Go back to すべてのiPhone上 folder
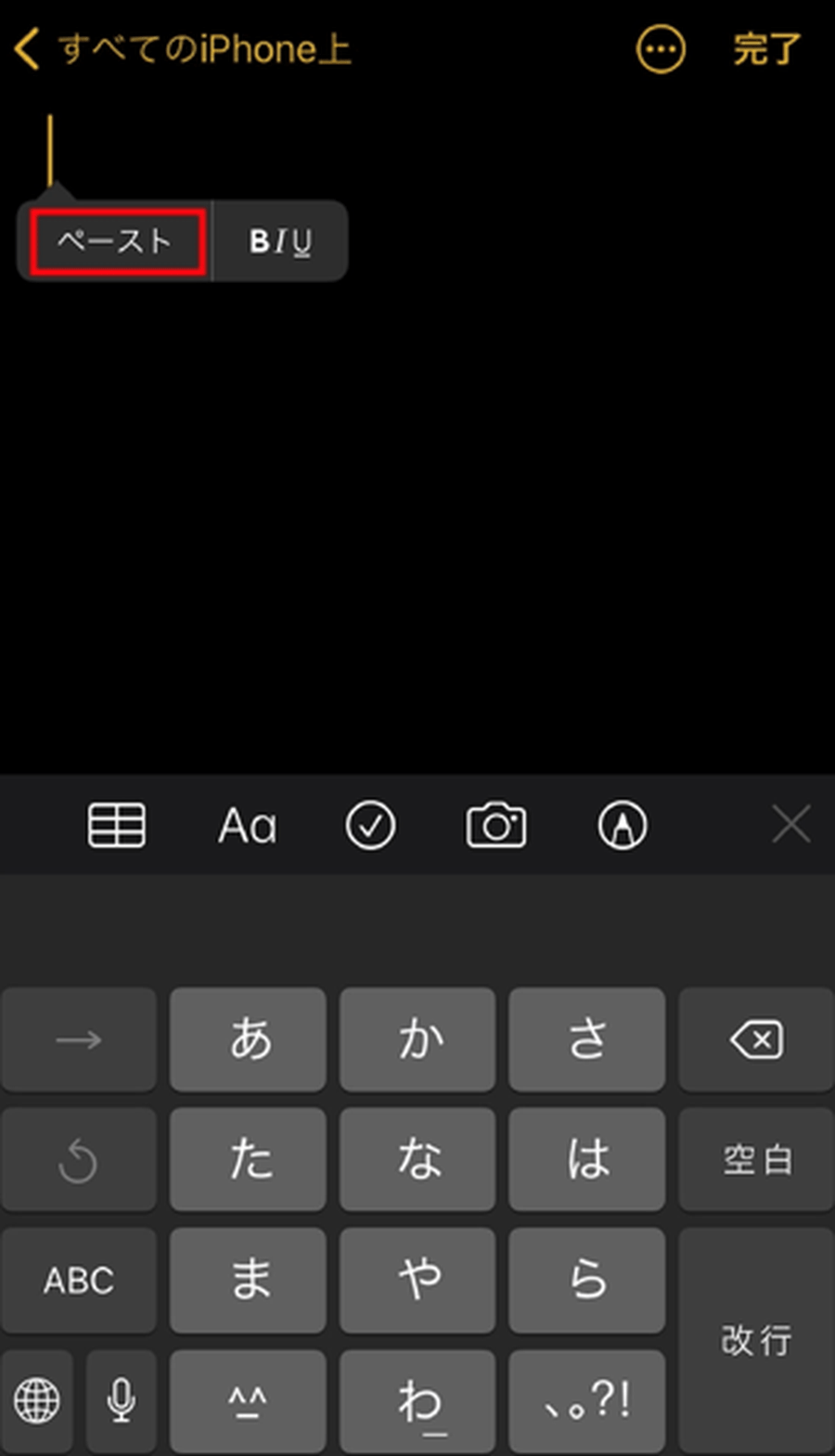Screen dimensions: 835x1456 click(184, 49)
